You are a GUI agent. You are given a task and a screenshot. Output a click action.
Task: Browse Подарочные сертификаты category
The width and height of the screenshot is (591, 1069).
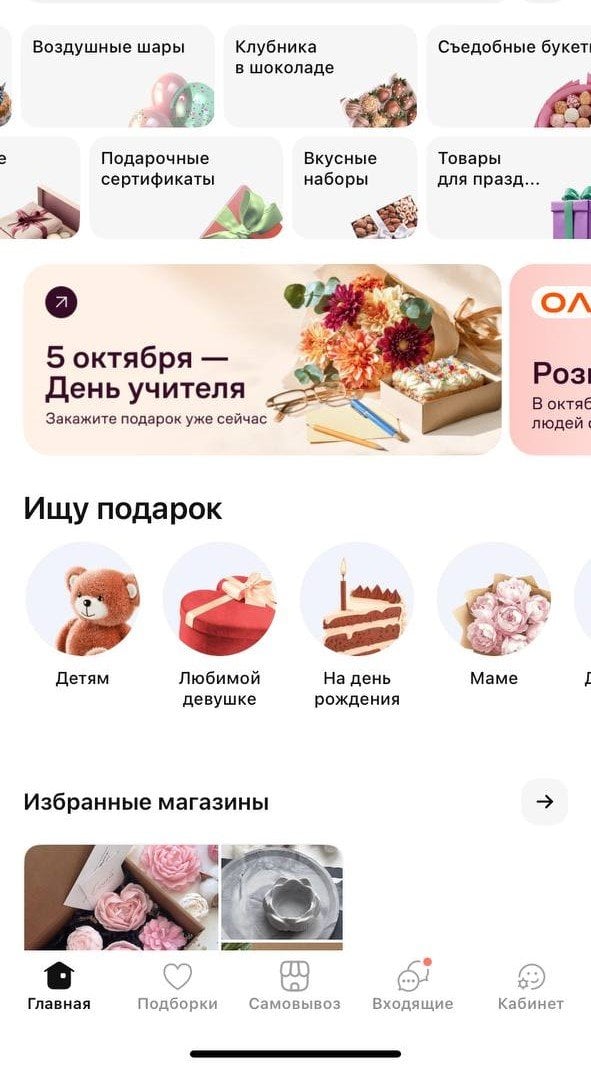[x=186, y=187]
